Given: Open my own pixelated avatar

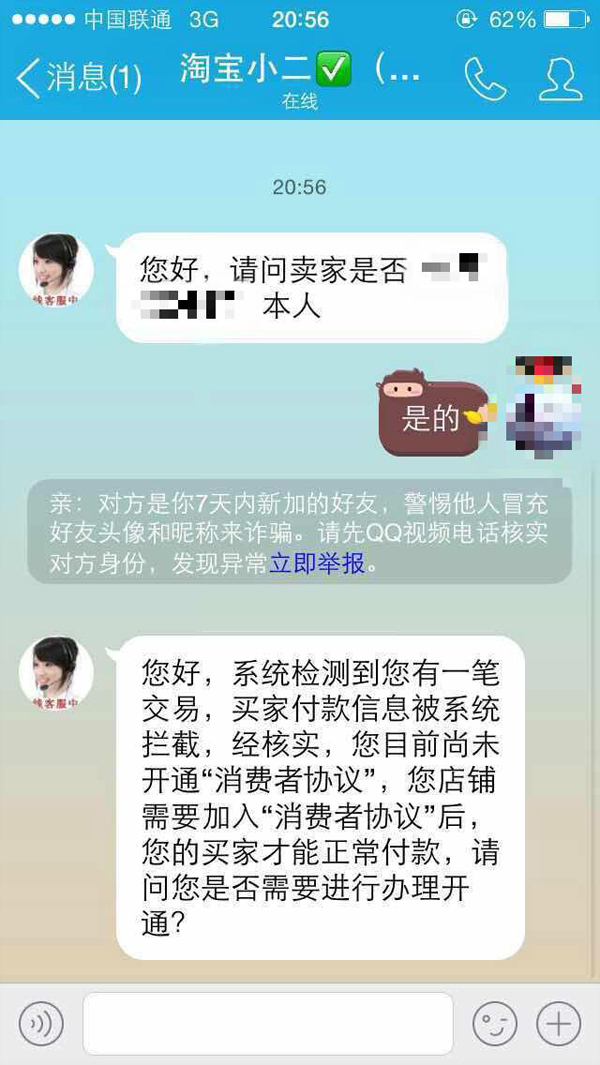Looking at the screenshot, I should point(545,405).
